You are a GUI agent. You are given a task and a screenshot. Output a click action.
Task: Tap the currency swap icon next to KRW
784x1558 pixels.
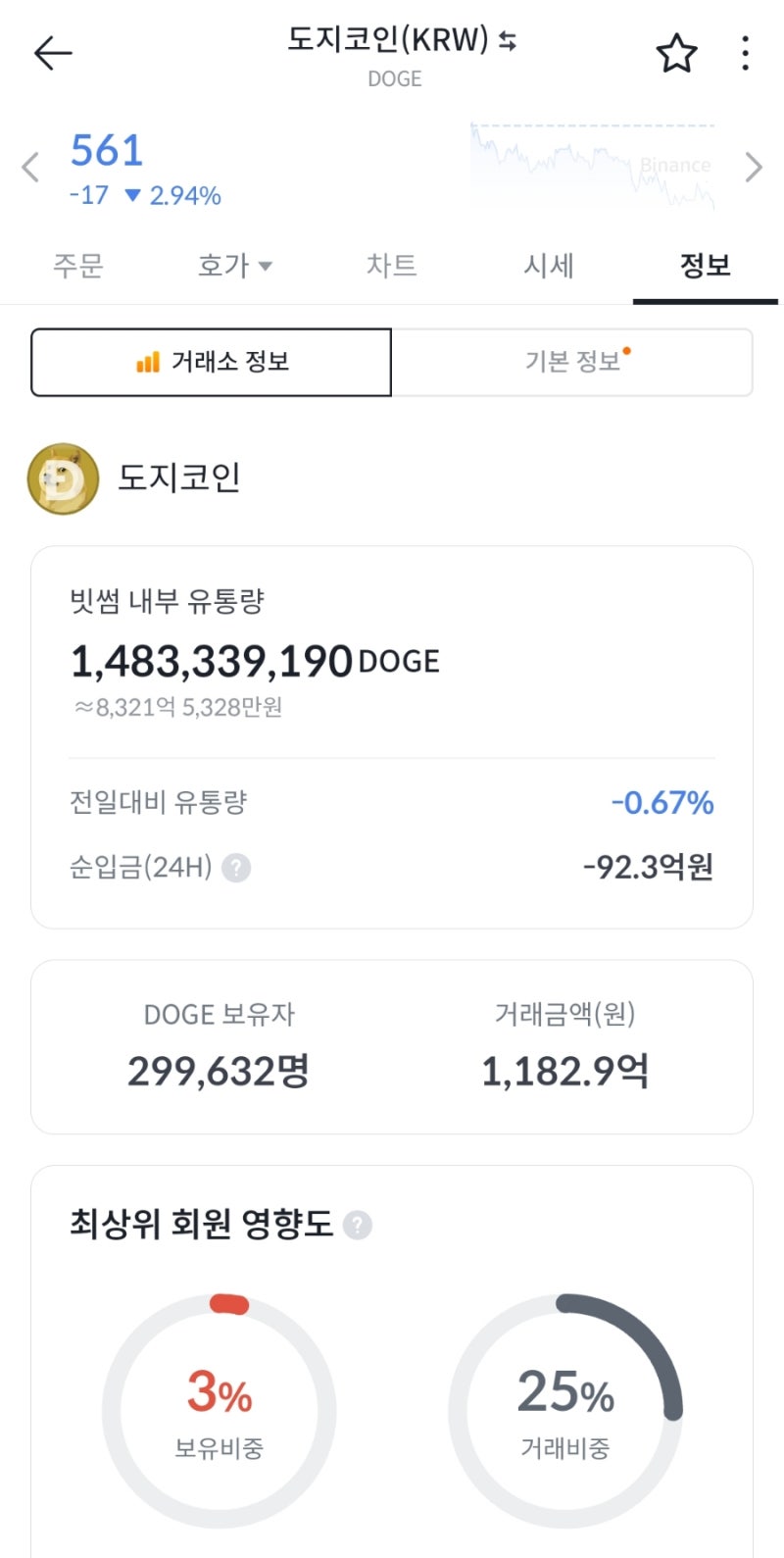pos(509,41)
